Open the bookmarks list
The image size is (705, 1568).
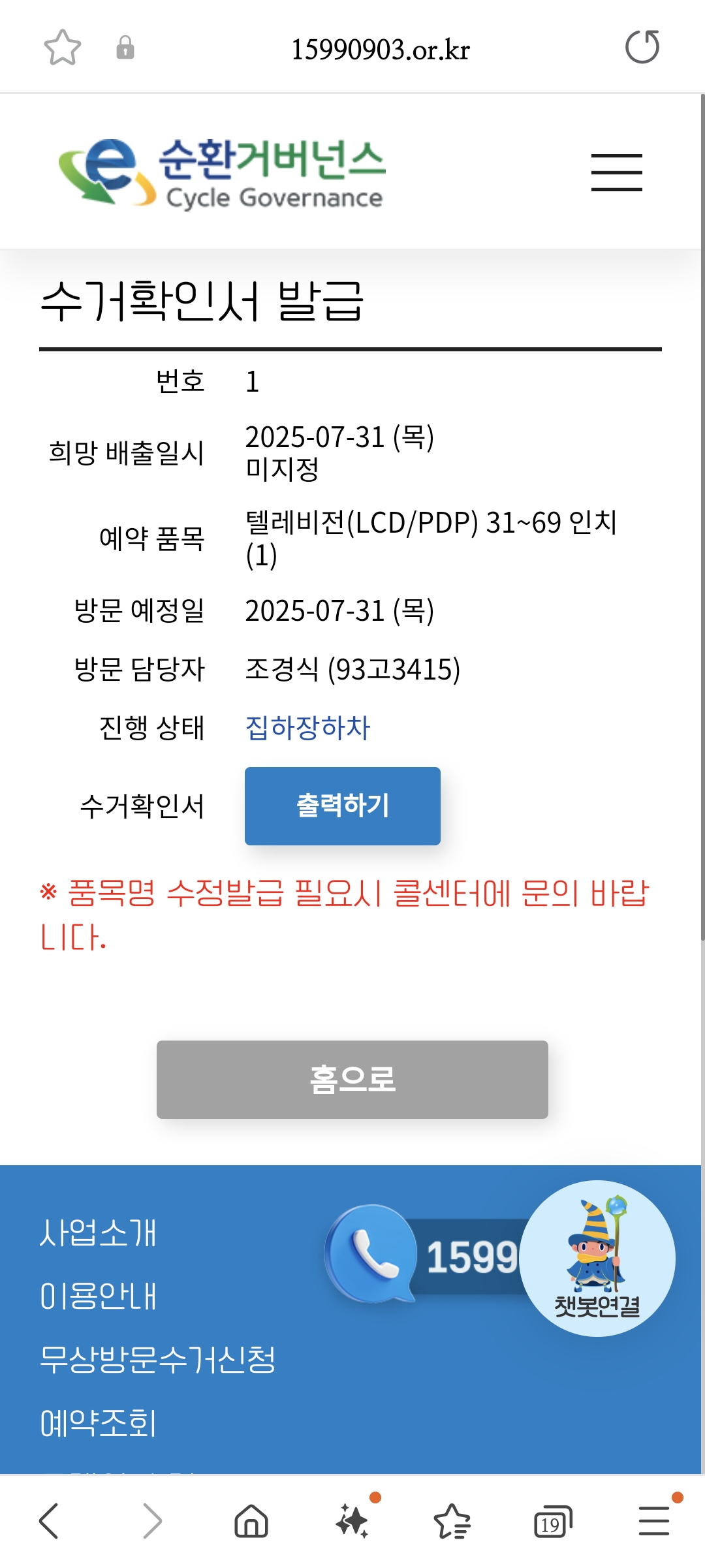[452, 1521]
